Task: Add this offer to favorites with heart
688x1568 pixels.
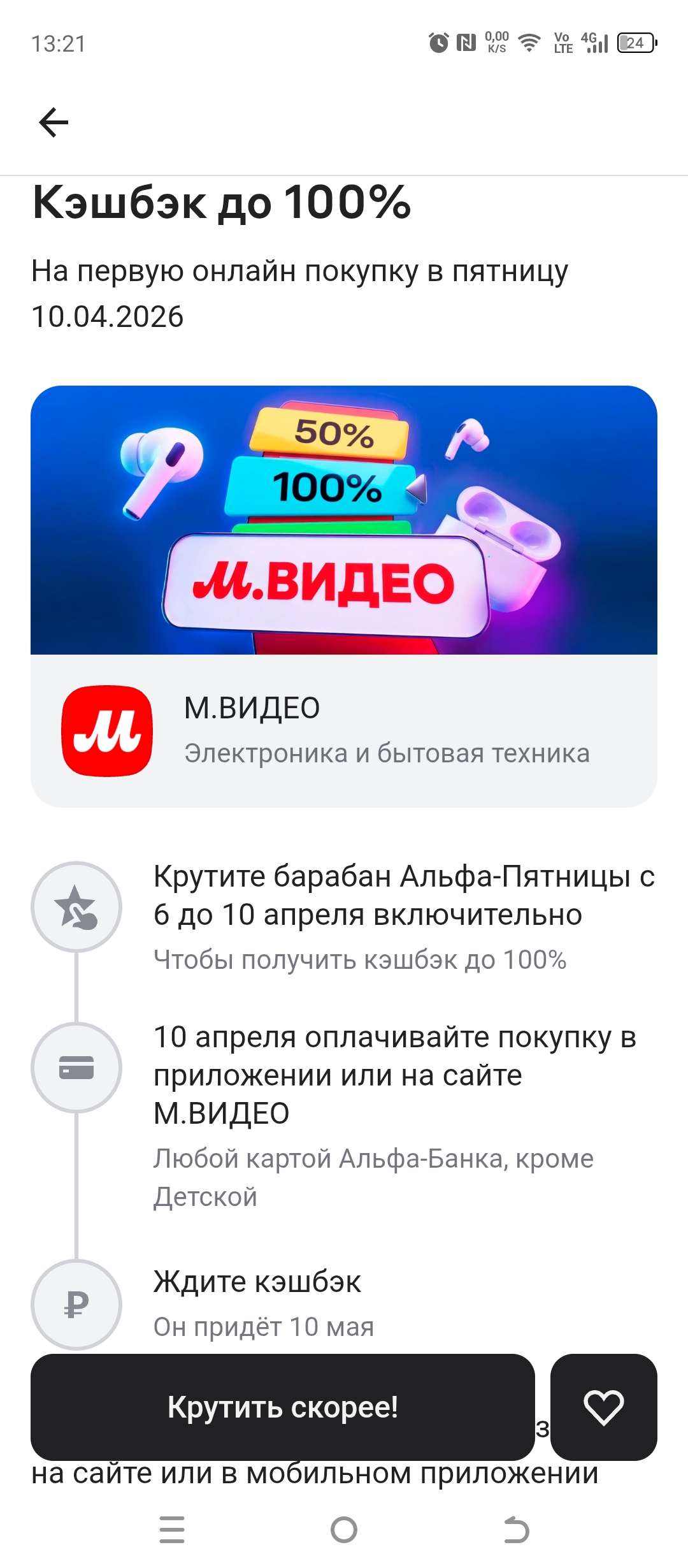Action: (x=603, y=1407)
